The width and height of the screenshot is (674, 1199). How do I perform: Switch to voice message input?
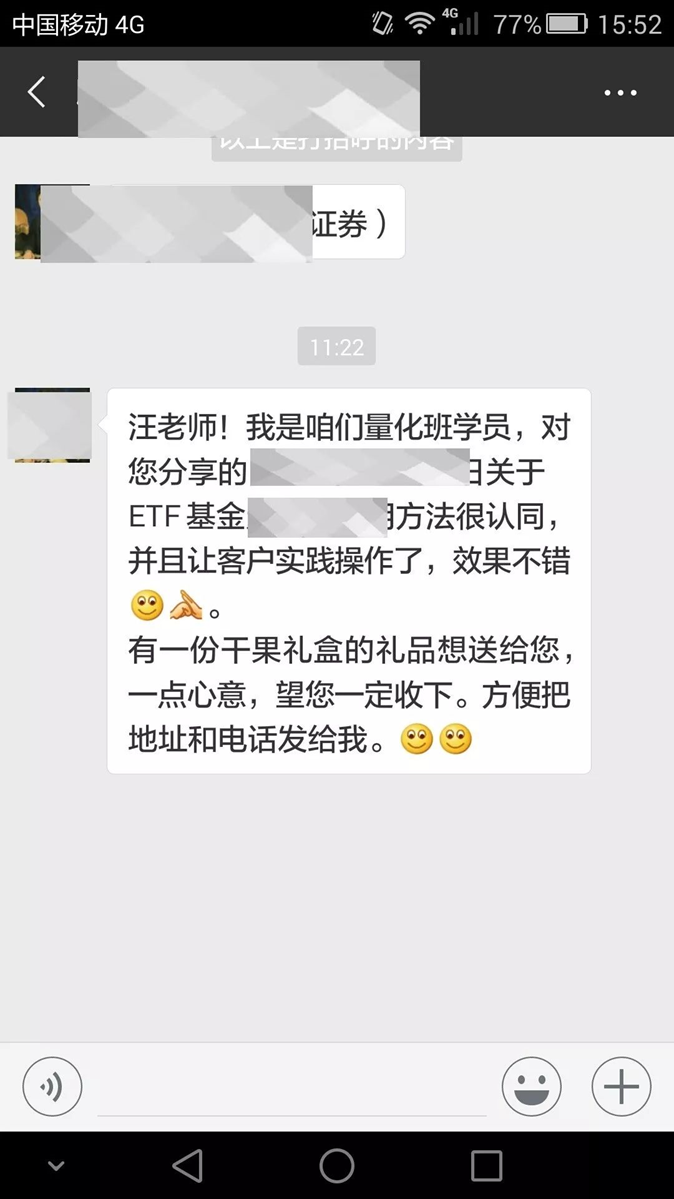[52, 1086]
